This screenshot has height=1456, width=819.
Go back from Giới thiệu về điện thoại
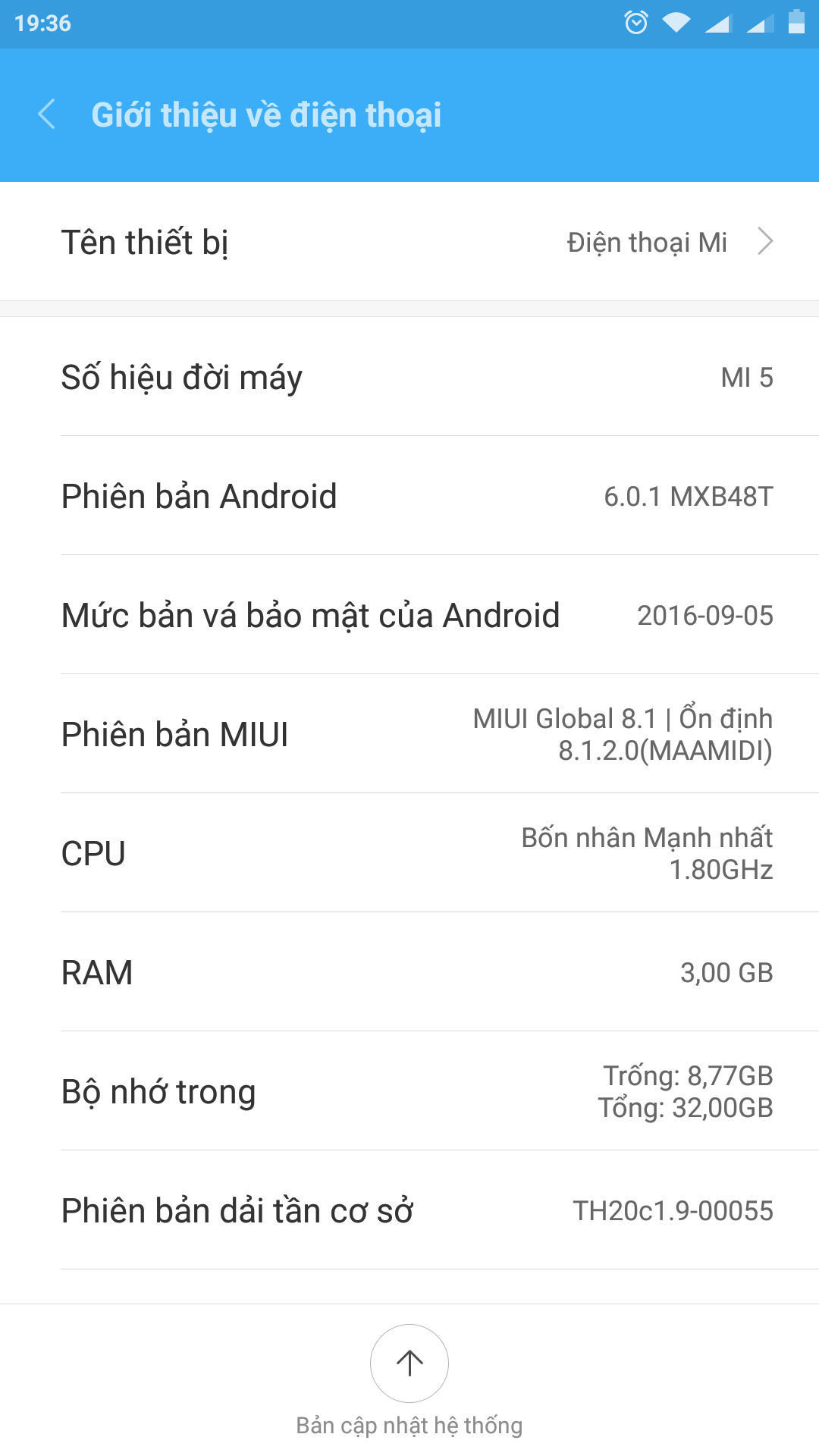pos(47,115)
